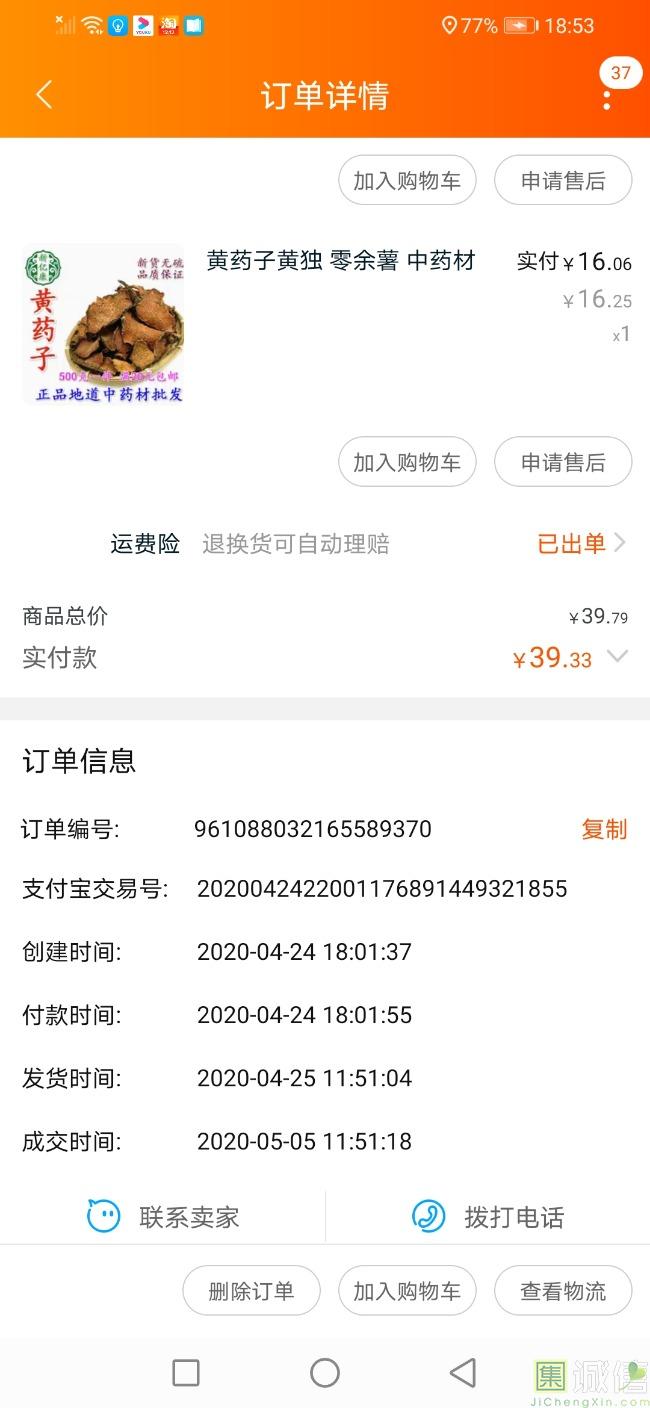
Task: Copy the order number with 复制
Action: [x=604, y=829]
